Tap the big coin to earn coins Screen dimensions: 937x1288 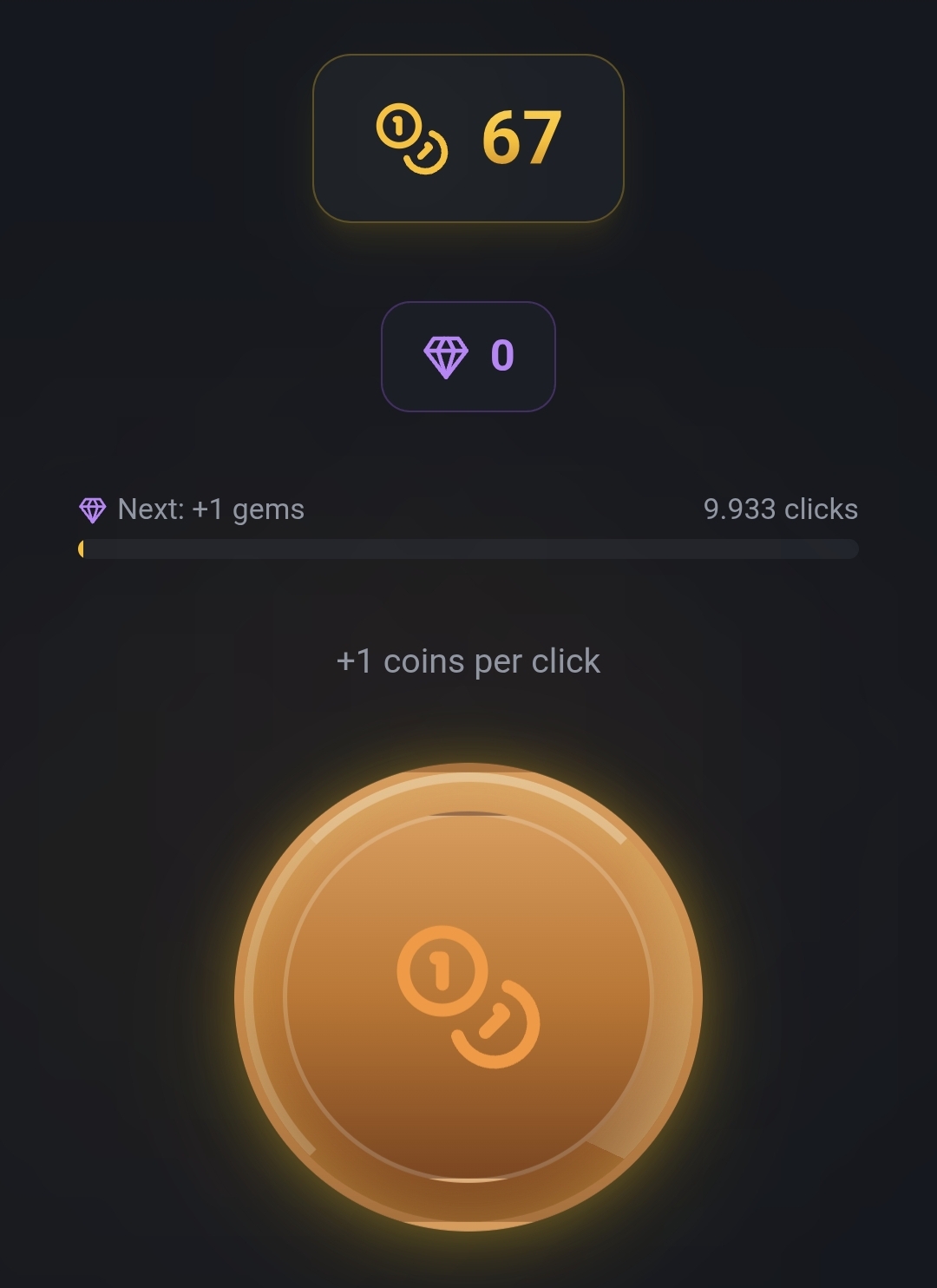[x=468, y=996]
